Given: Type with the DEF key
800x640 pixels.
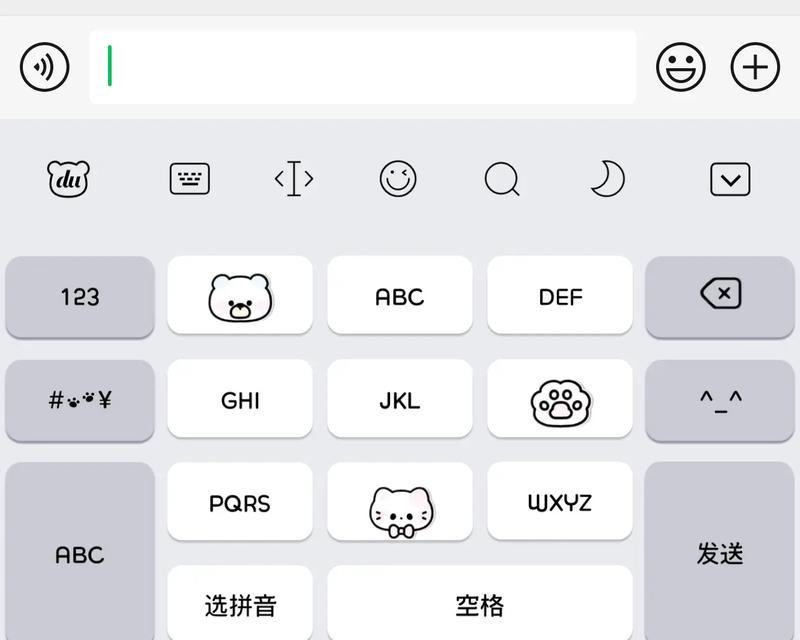Looking at the screenshot, I should point(560,296).
